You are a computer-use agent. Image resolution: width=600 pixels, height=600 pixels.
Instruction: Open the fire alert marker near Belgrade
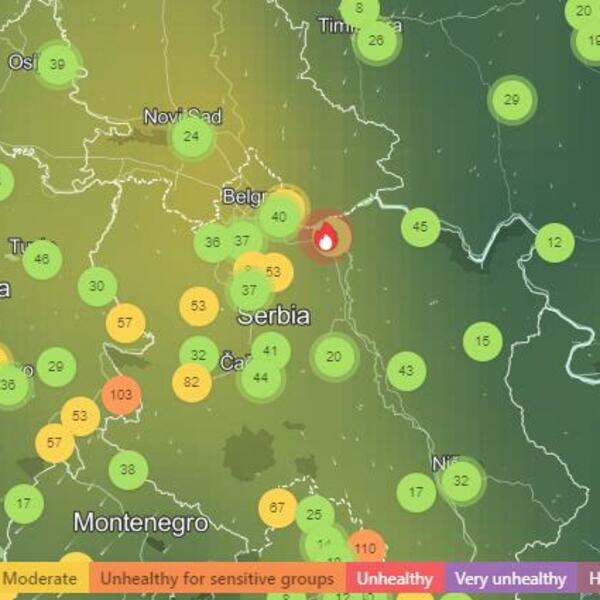click(x=326, y=238)
